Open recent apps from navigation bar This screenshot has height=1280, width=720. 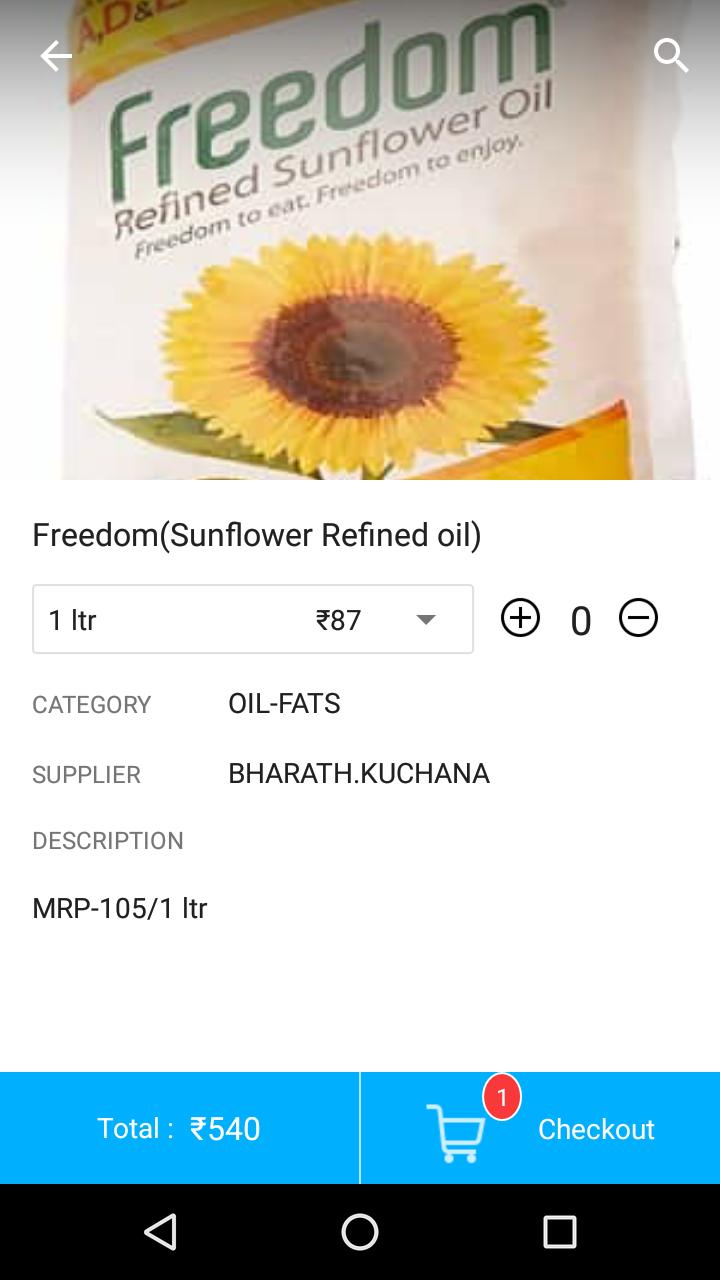(x=560, y=1232)
